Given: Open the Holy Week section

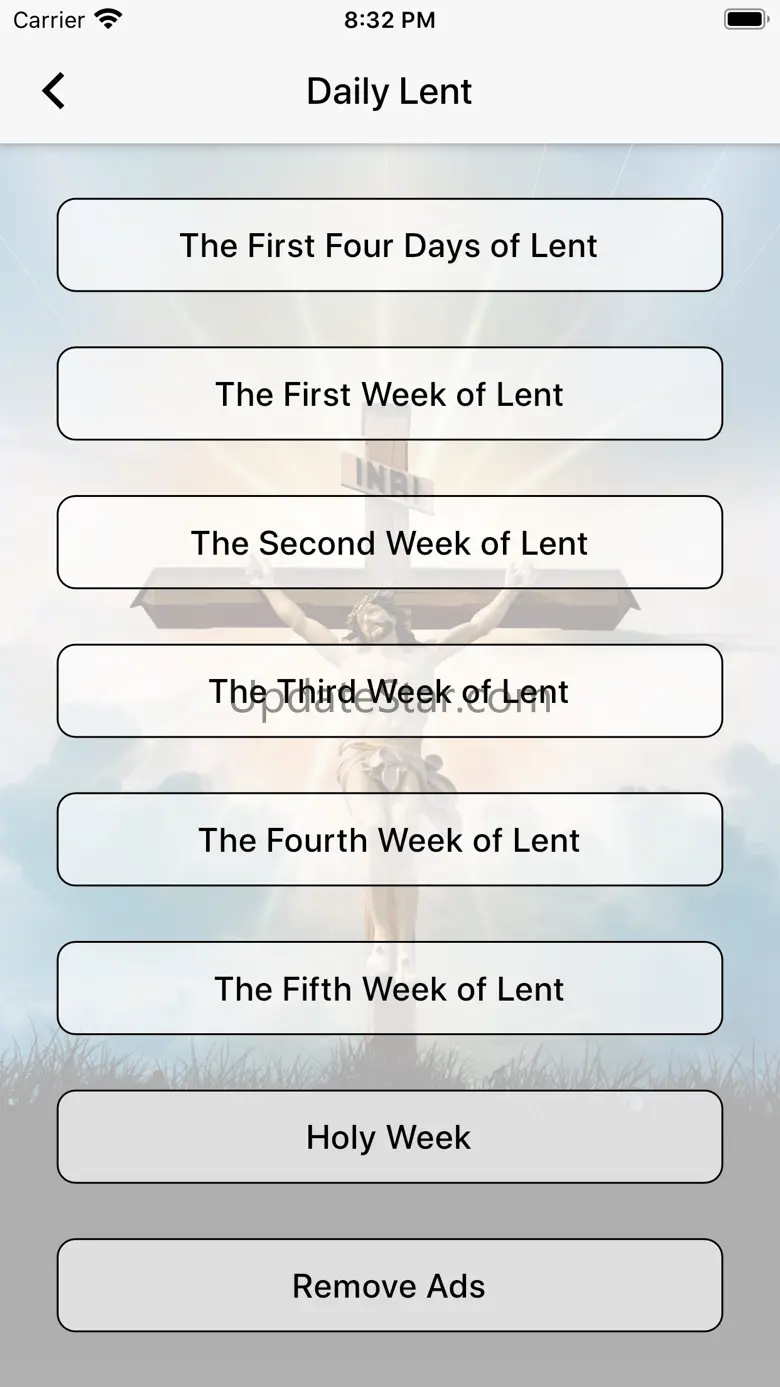Looking at the screenshot, I should tap(390, 1137).
